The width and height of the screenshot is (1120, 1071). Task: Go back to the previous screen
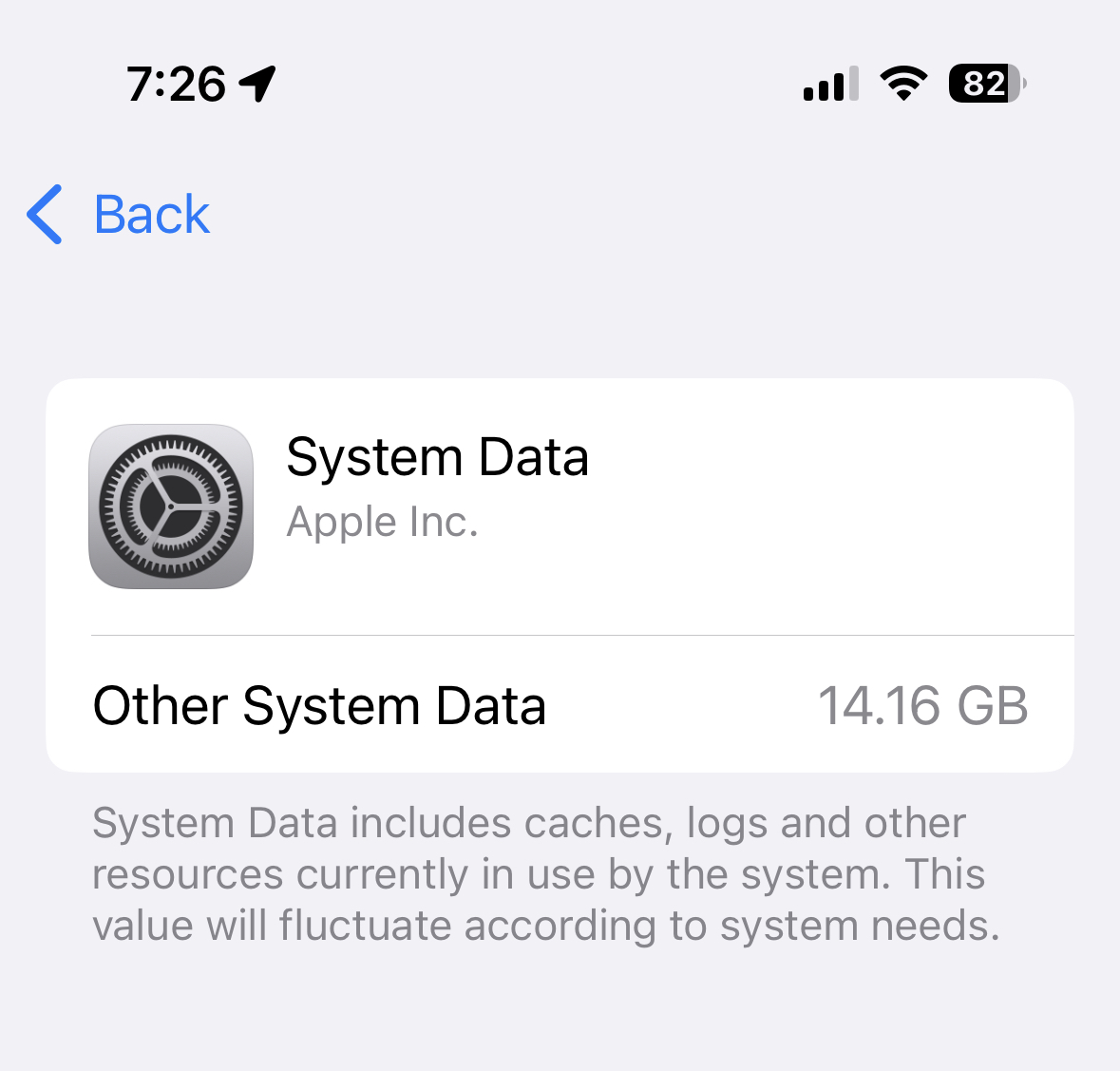[x=119, y=214]
